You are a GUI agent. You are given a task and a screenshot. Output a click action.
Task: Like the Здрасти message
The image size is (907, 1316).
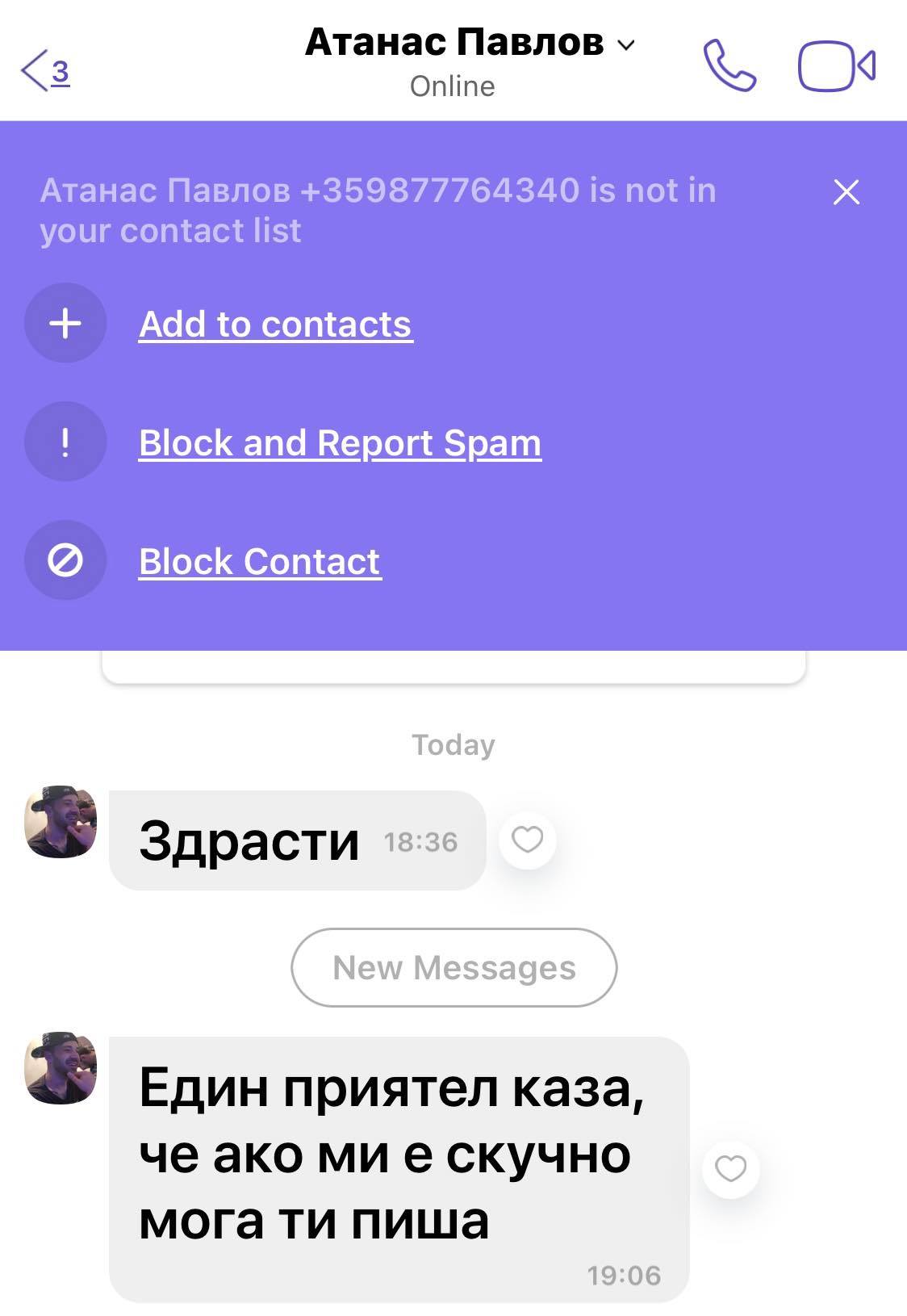coord(528,840)
